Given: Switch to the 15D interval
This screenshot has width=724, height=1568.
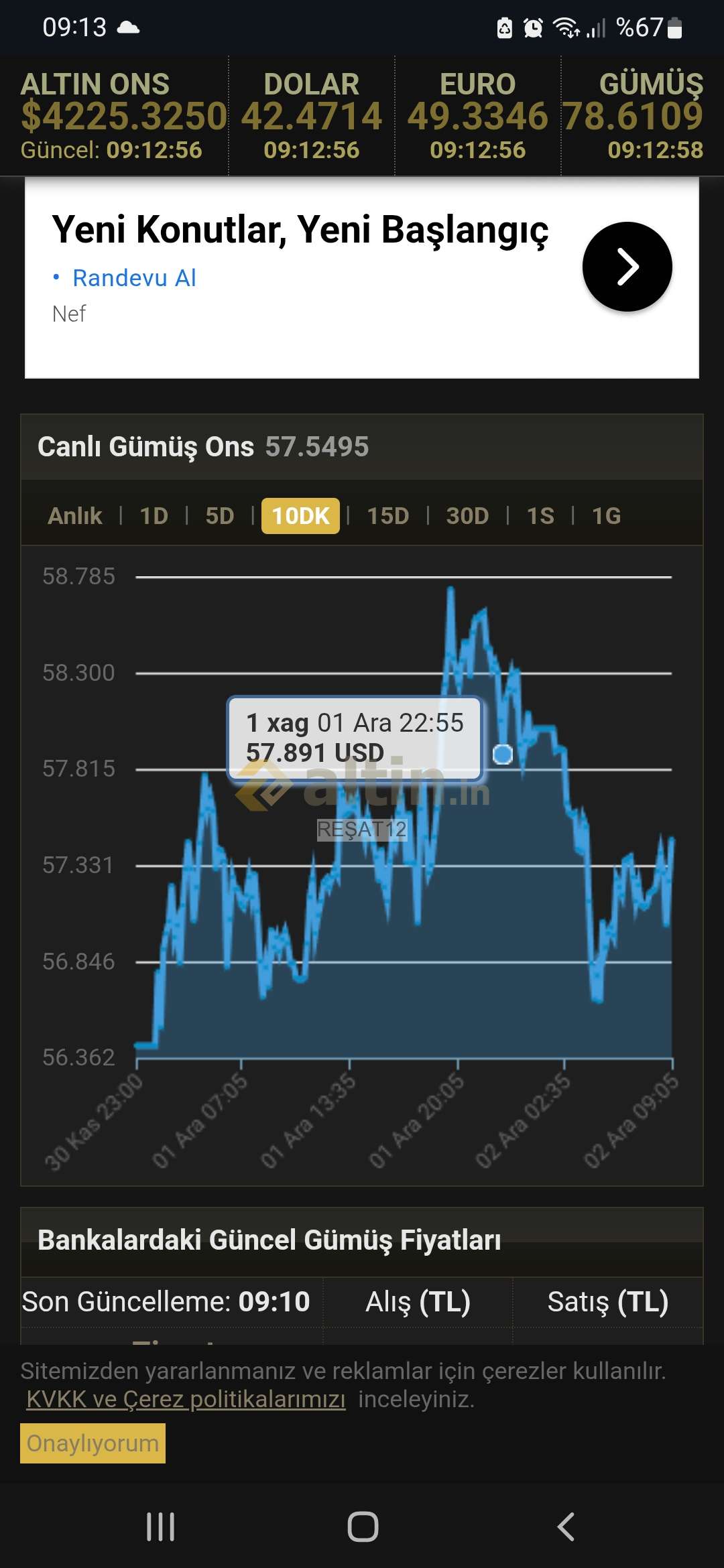Looking at the screenshot, I should click(x=387, y=516).
